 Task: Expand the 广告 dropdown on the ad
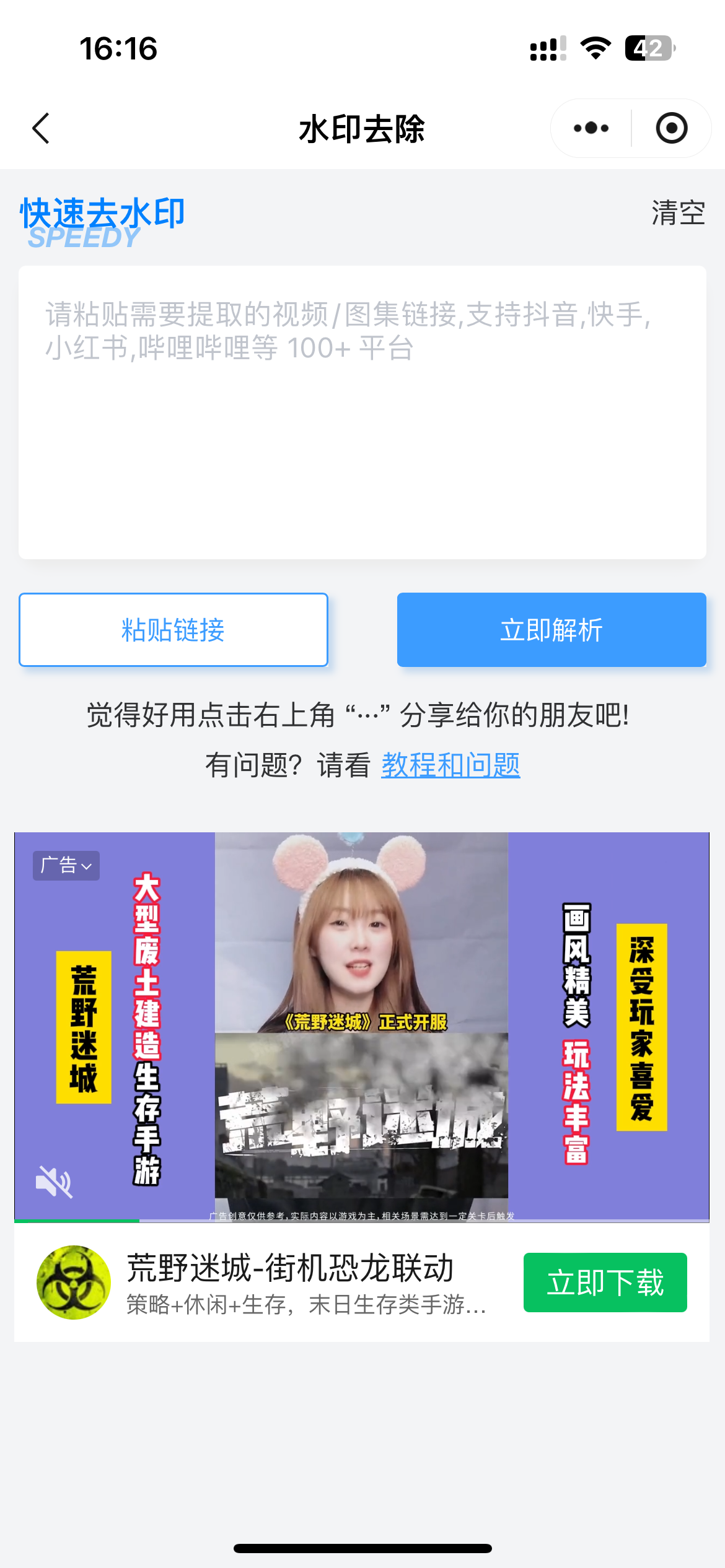point(66,865)
